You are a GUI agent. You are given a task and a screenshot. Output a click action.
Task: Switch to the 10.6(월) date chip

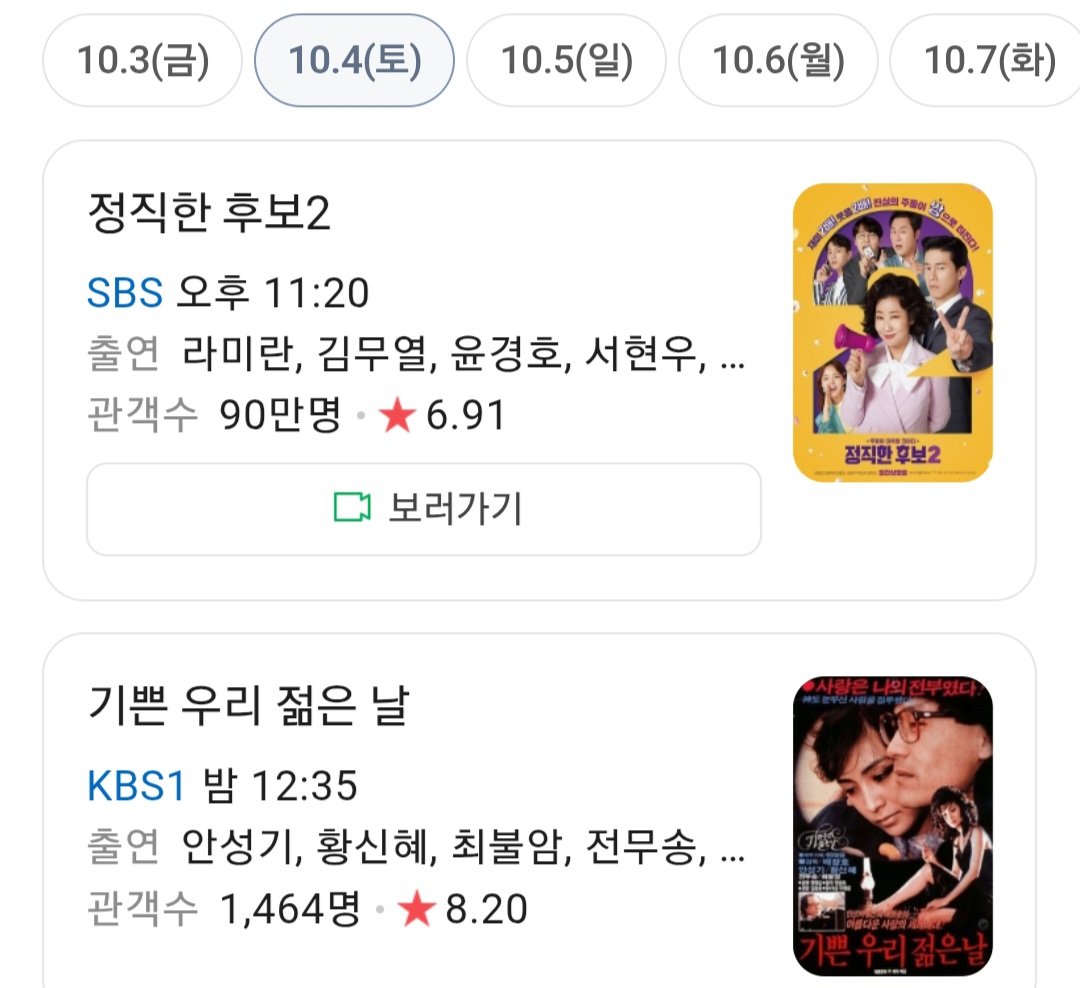[778, 61]
